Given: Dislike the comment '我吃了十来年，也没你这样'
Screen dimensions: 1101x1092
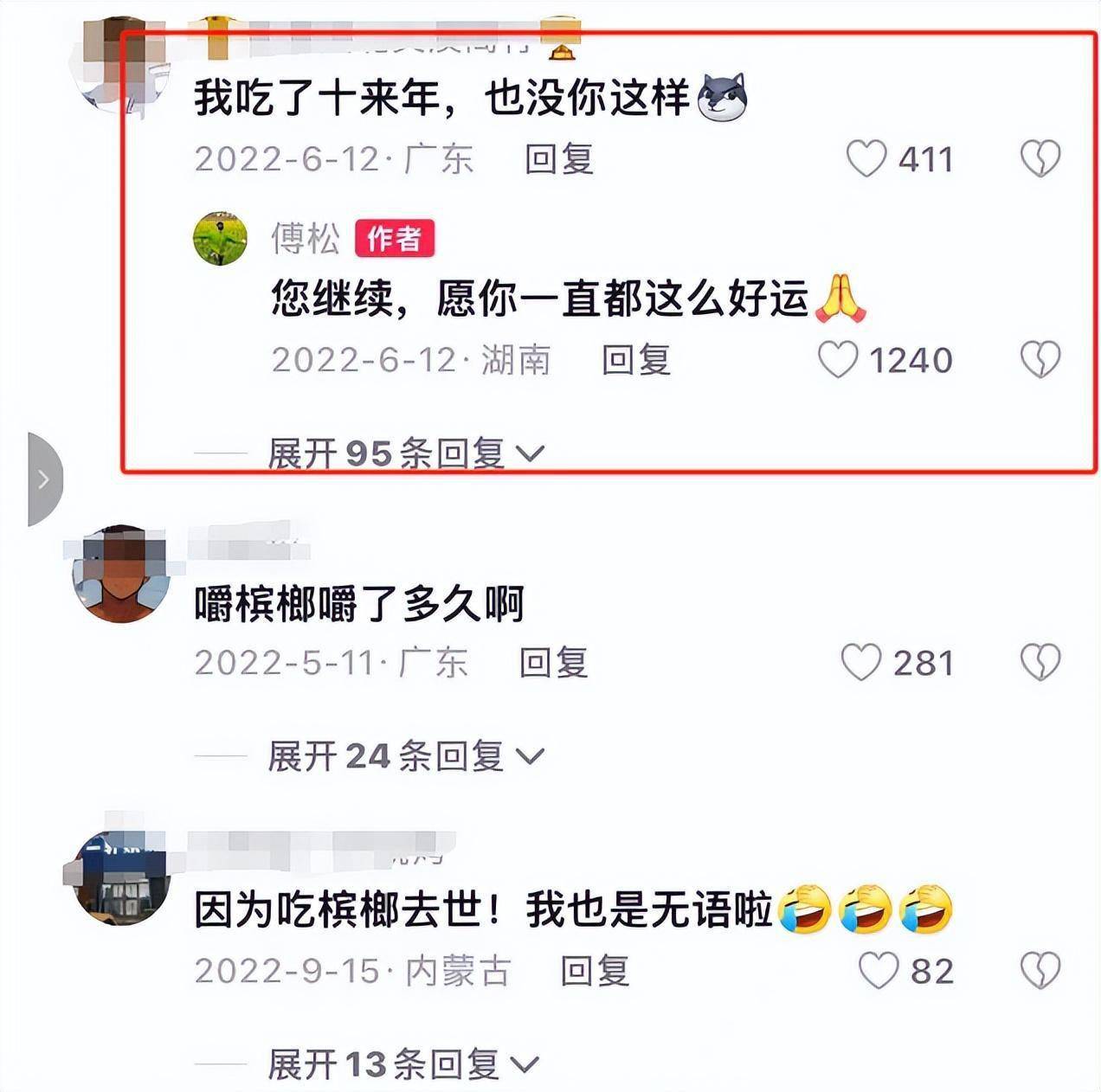Looking at the screenshot, I should (x=1040, y=159).
